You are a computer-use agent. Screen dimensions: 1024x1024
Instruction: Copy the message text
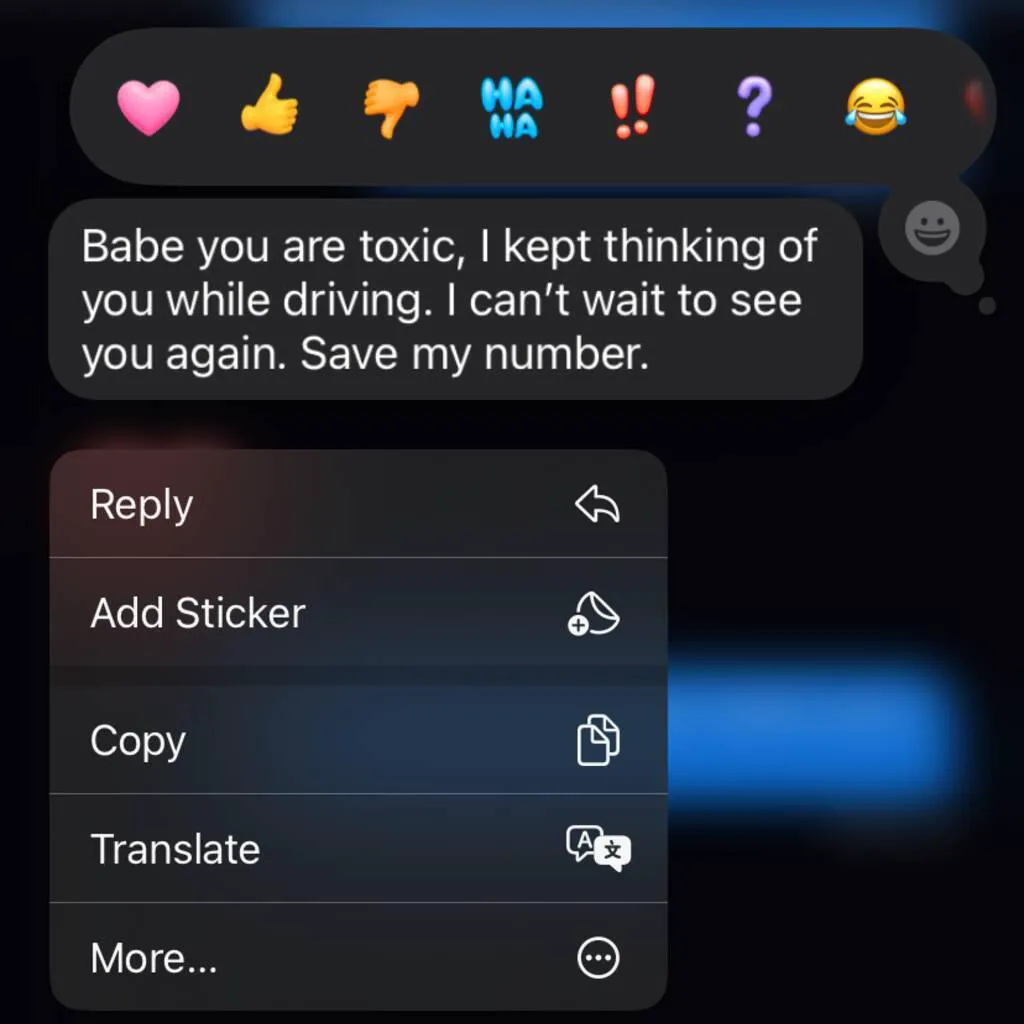tap(358, 741)
